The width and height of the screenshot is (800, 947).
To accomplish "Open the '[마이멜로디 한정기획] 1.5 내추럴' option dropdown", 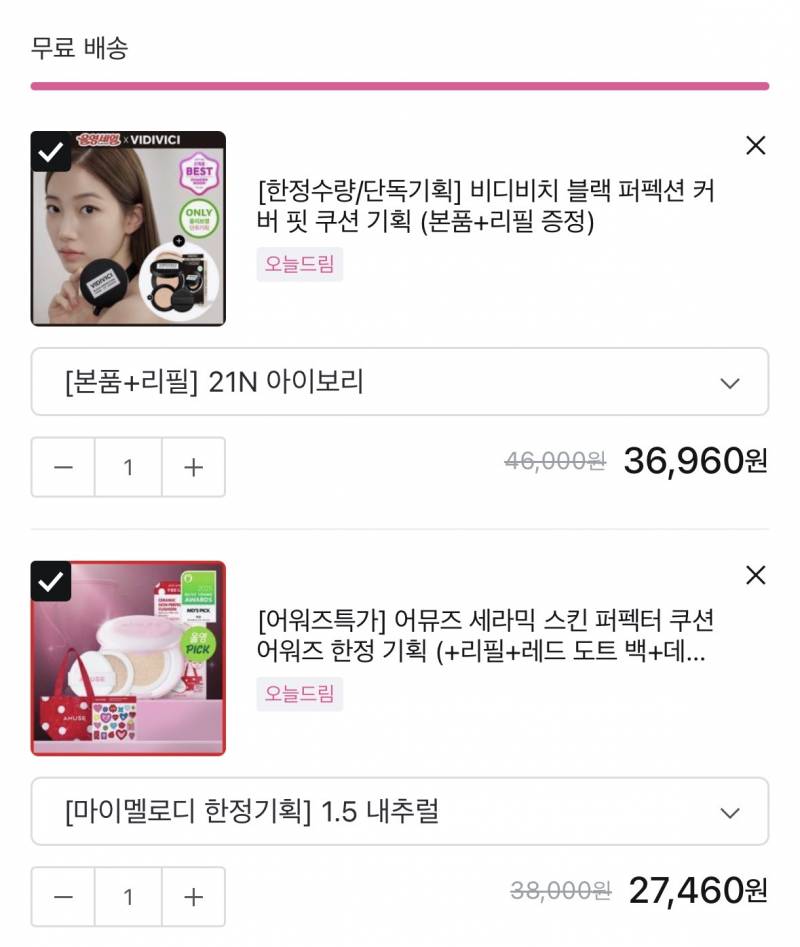I will point(400,813).
